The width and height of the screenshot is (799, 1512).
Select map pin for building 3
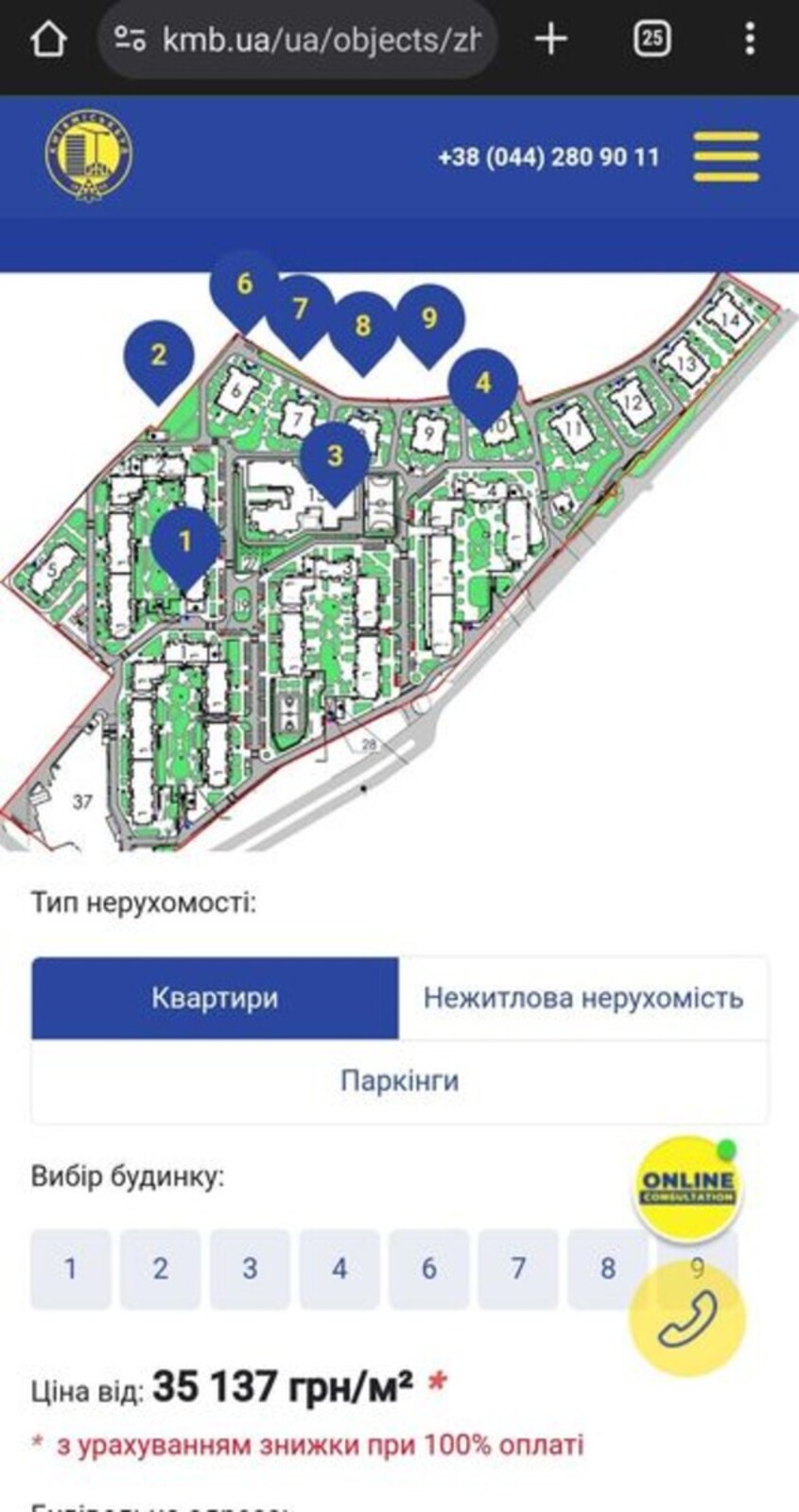[x=335, y=457]
